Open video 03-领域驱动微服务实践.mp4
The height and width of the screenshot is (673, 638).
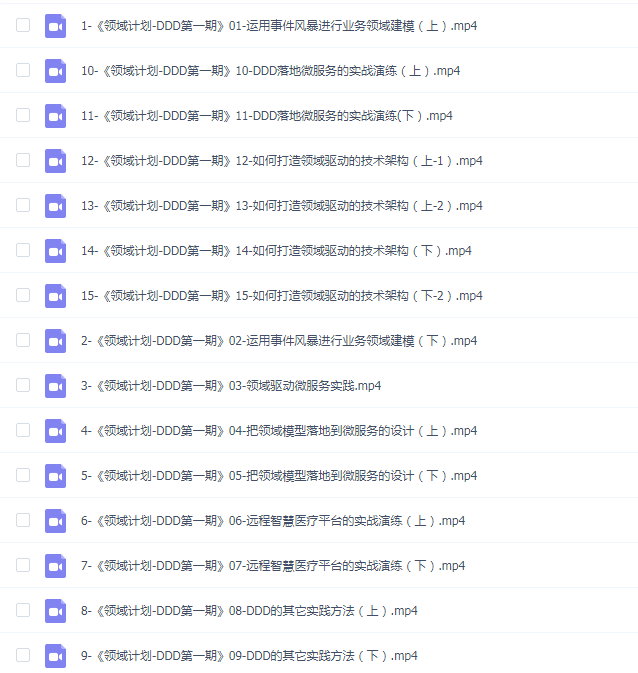230,386
